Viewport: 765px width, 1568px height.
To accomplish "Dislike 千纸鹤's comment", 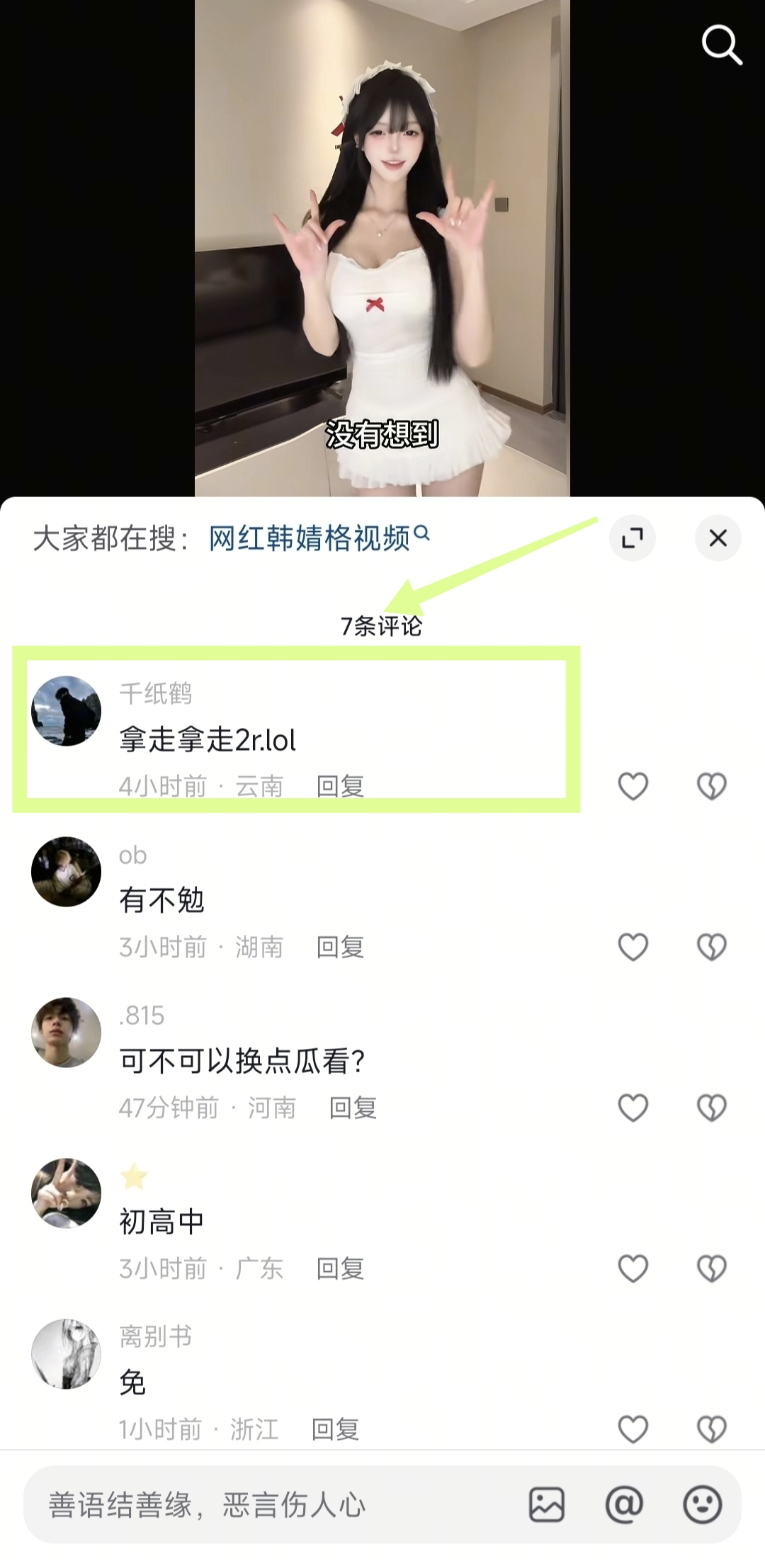I will (x=712, y=786).
